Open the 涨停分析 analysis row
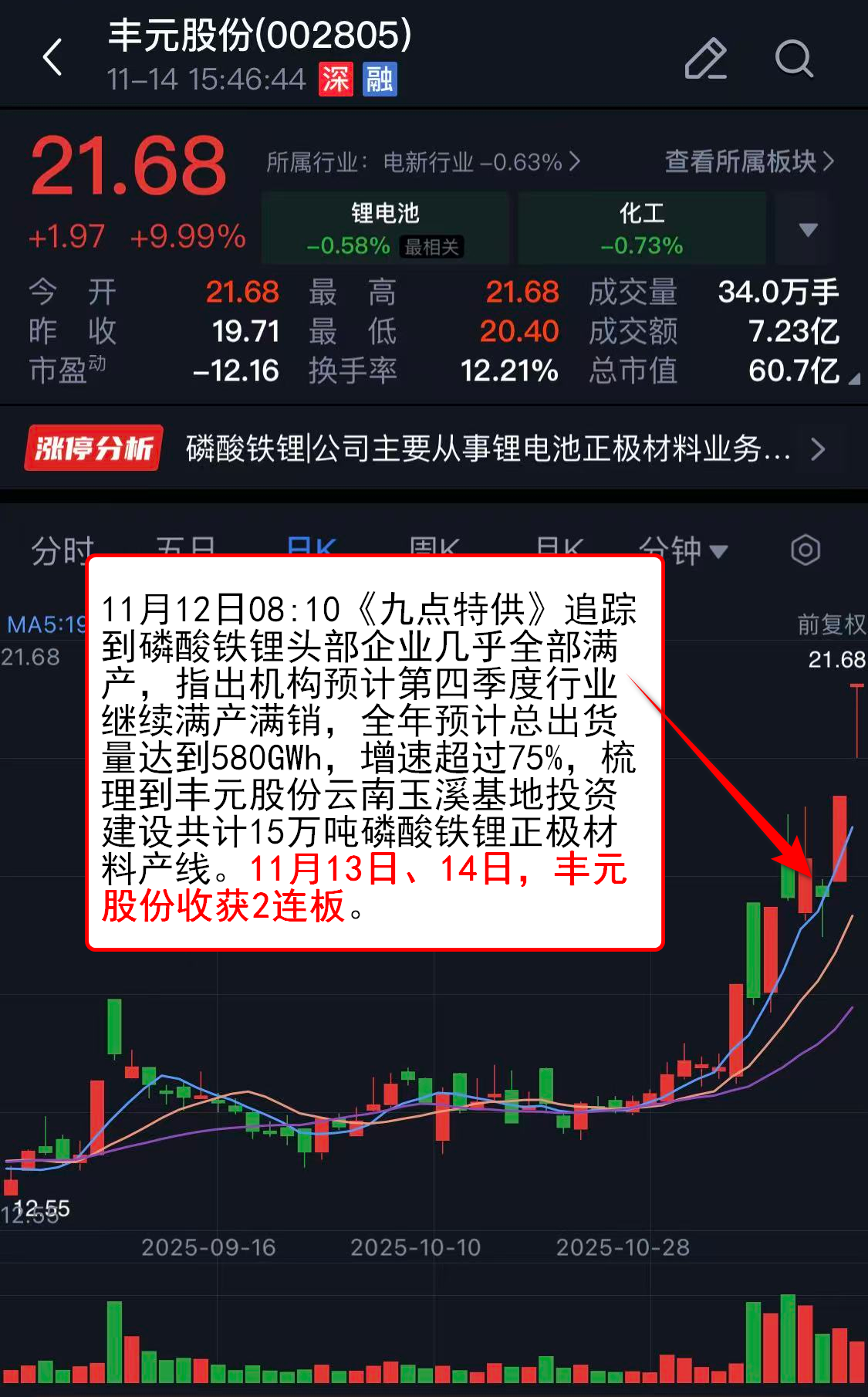 click(x=432, y=448)
